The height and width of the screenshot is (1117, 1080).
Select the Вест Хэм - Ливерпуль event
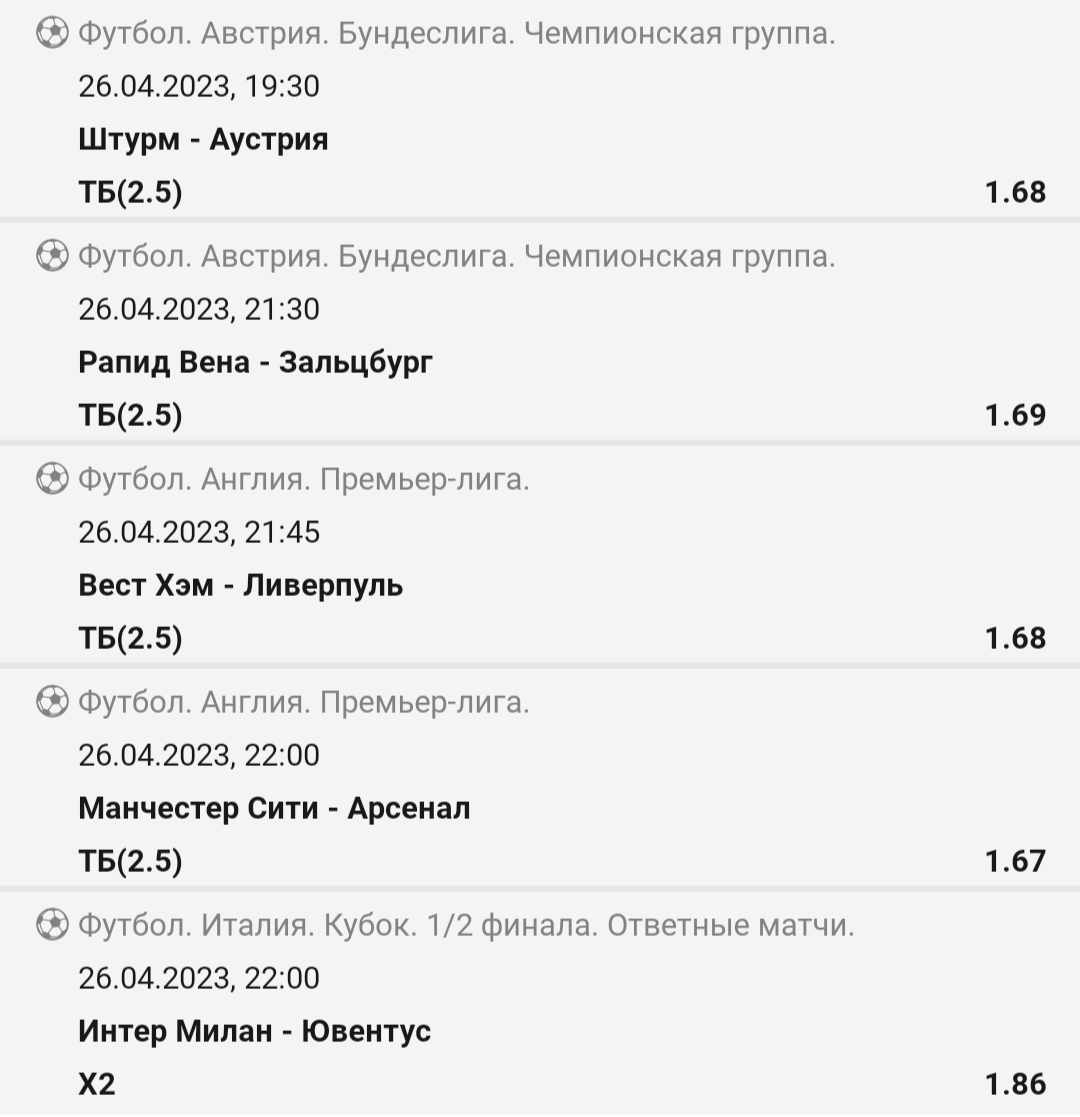click(x=240, y=585)
